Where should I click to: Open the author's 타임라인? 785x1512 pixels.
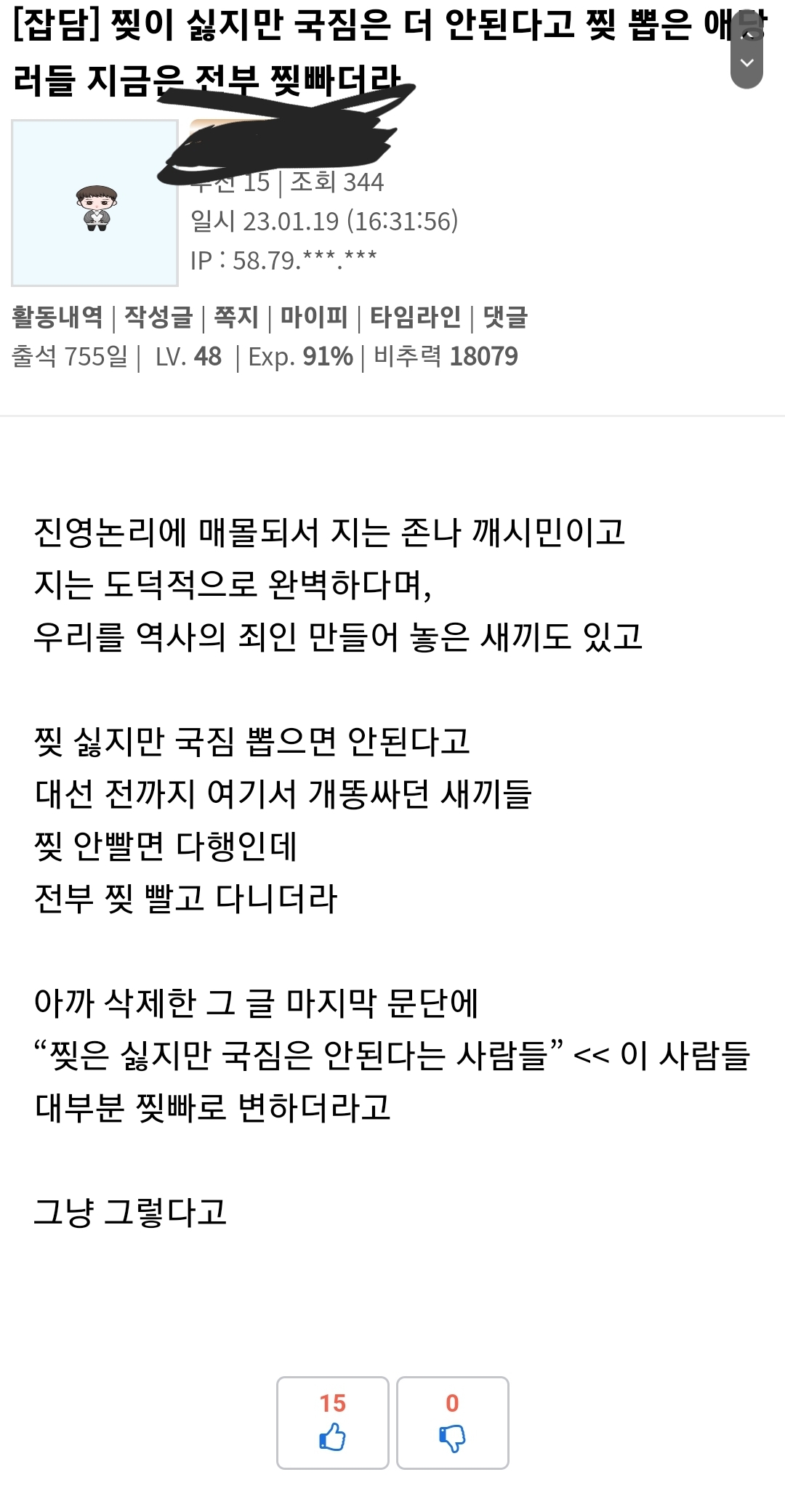pyautogui.click(x=415, y=317)
